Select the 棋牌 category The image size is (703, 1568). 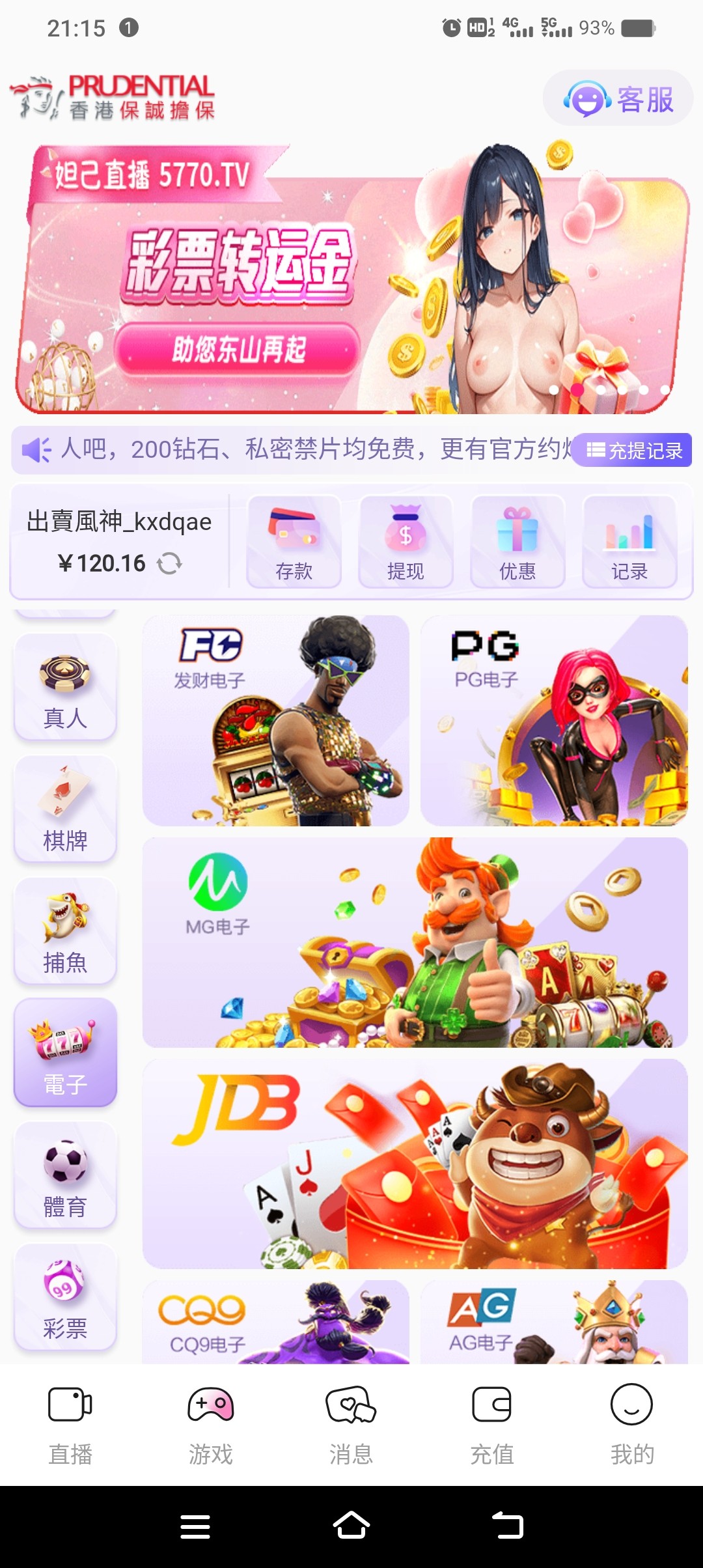tap(65, 809)
